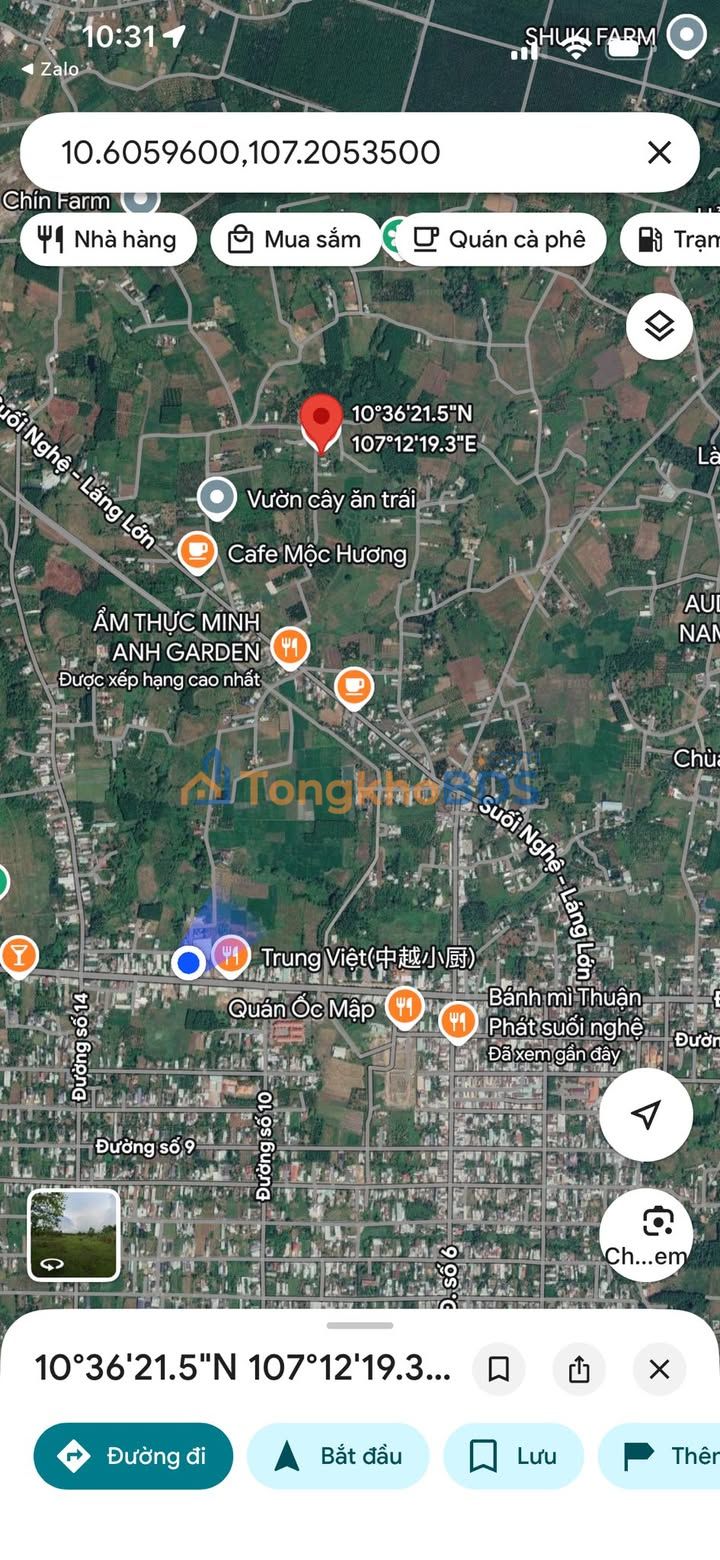Get directions with Đường đi

click(x=133, y=1456)
